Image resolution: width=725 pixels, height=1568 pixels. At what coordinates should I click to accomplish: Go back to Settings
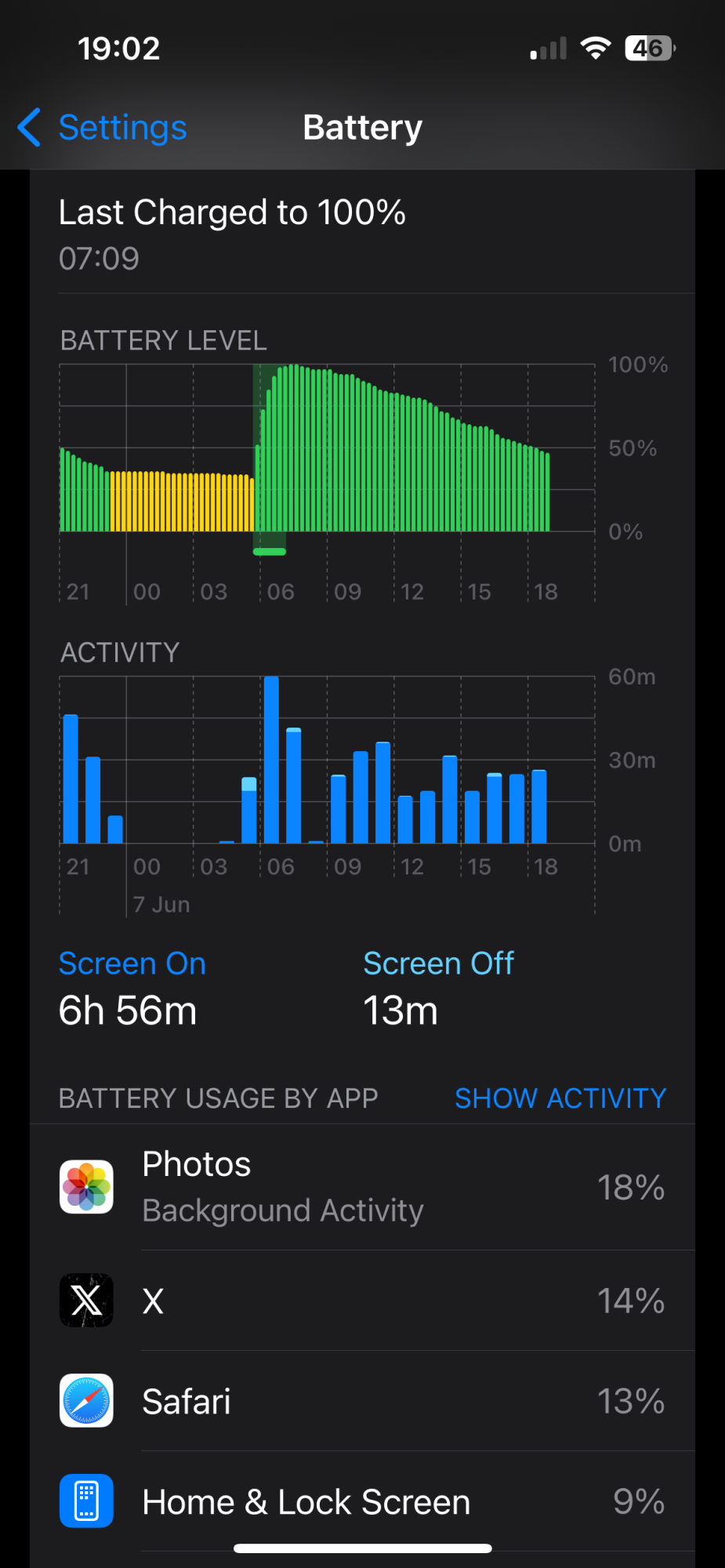click(102, 128)
